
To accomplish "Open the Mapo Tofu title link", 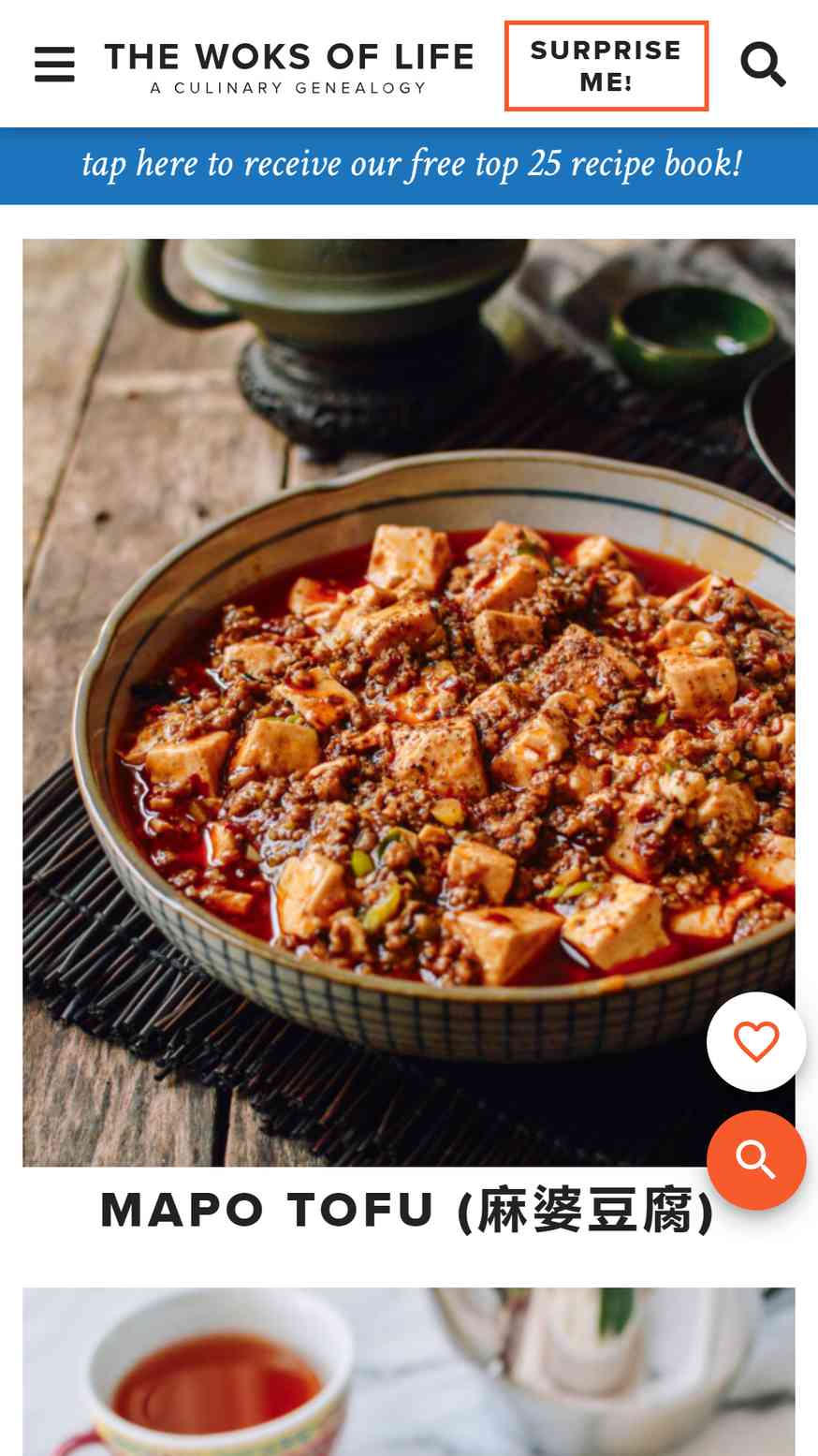I will 408,1210.
